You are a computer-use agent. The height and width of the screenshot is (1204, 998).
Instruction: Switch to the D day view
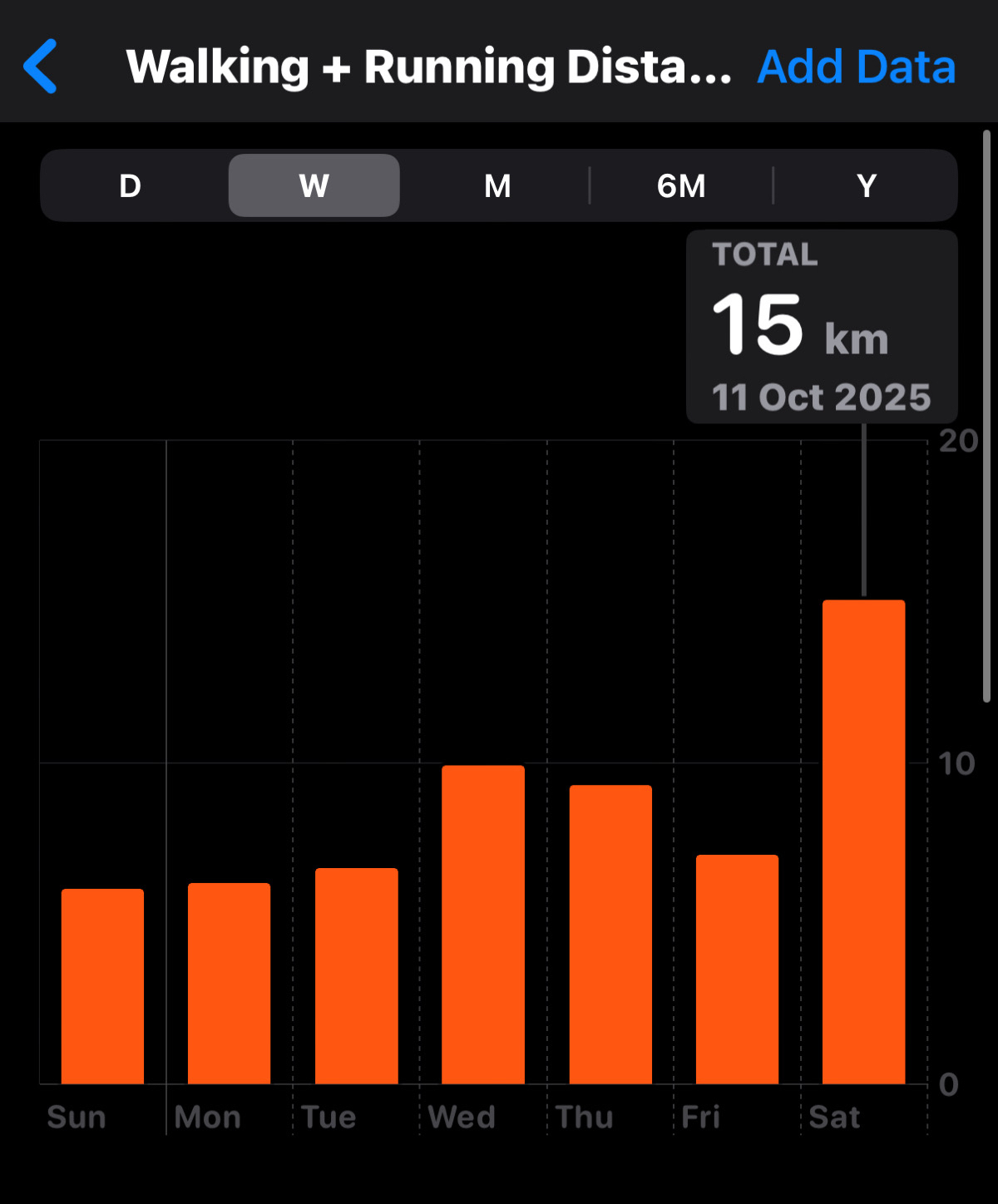[x=131, y=185]
